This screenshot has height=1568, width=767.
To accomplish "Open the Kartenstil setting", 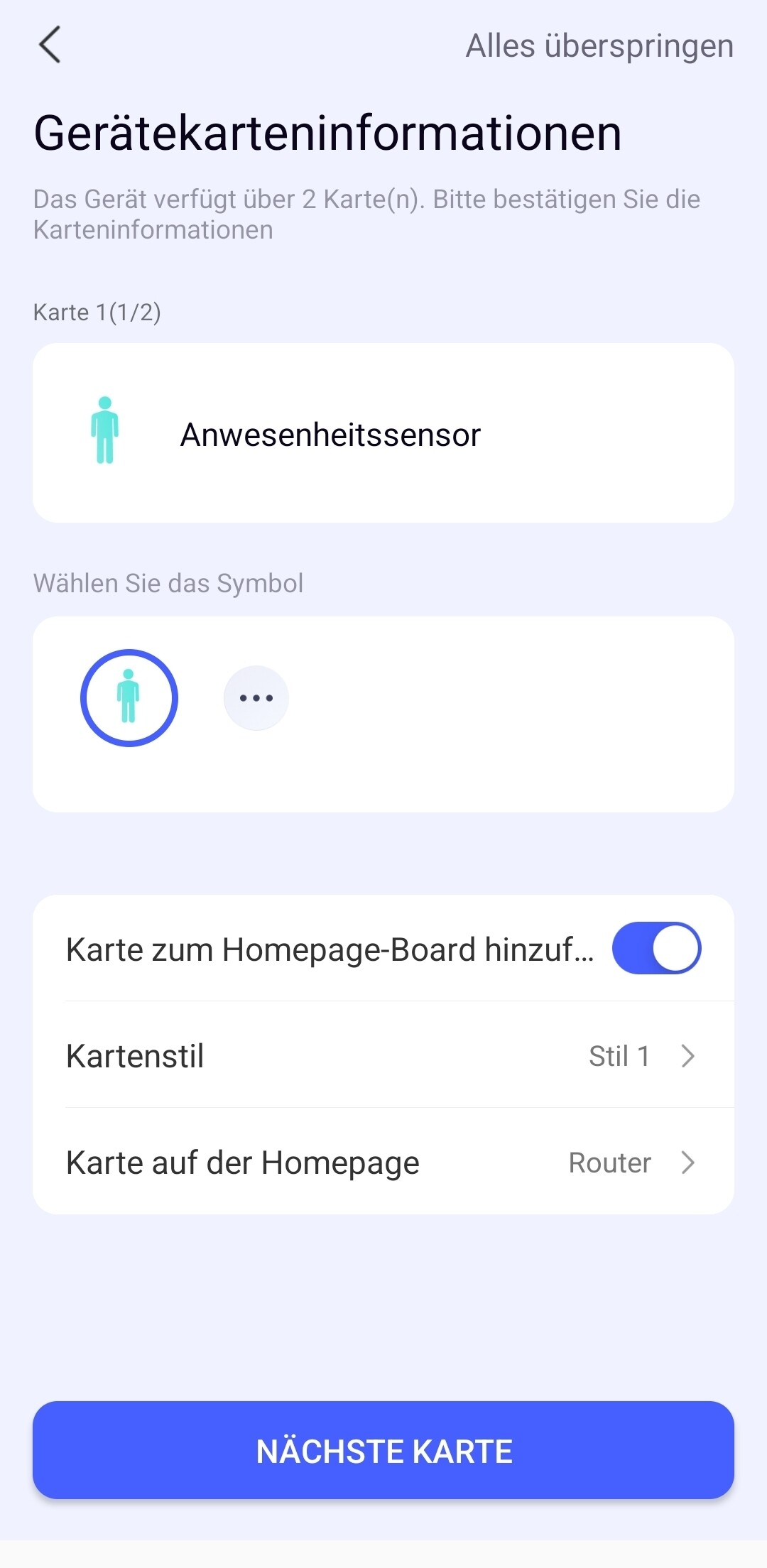I will 383,1055.
